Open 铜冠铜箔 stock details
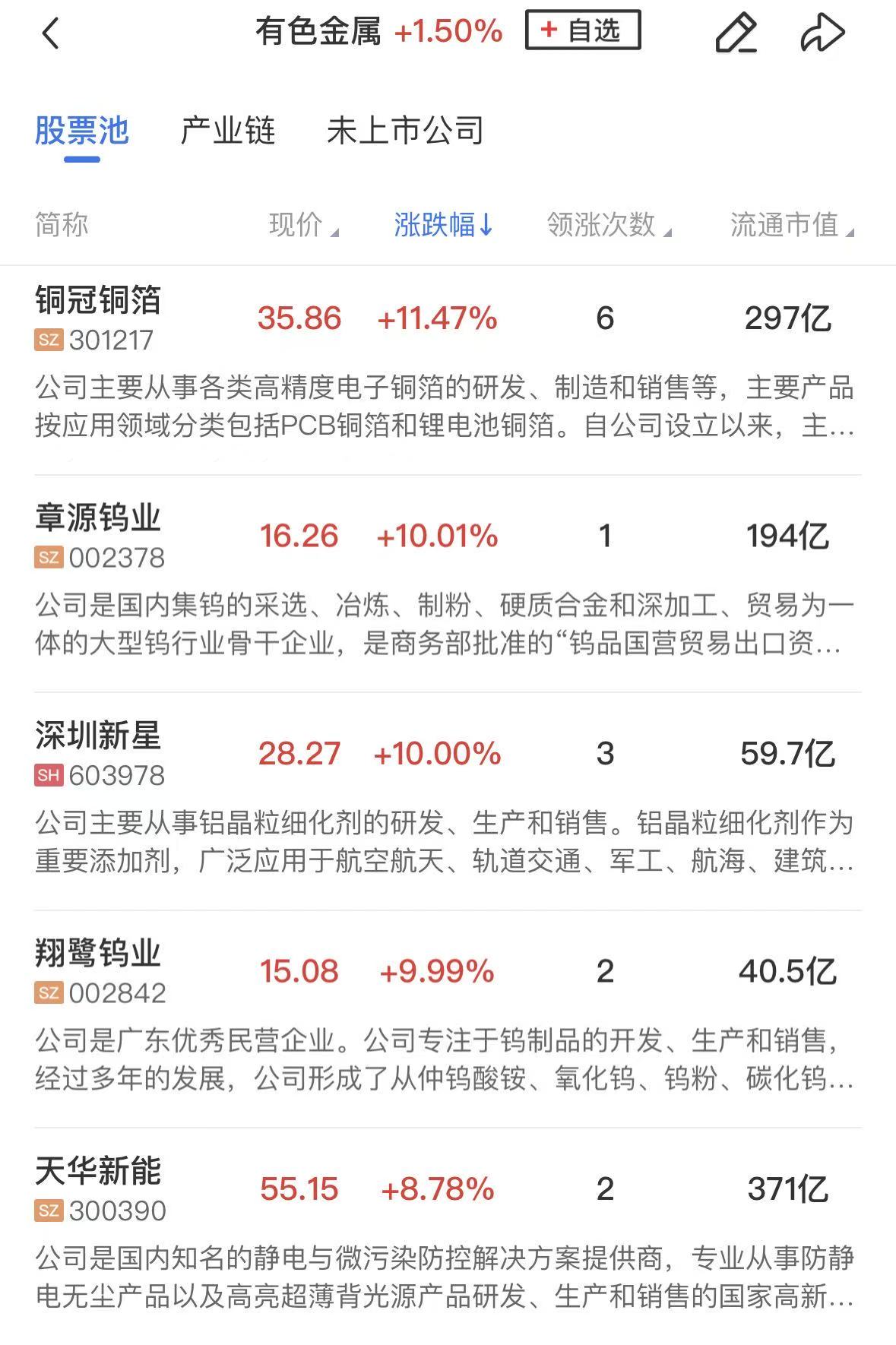This screenshot has width=896, height=1345. [x=98, y=301]
